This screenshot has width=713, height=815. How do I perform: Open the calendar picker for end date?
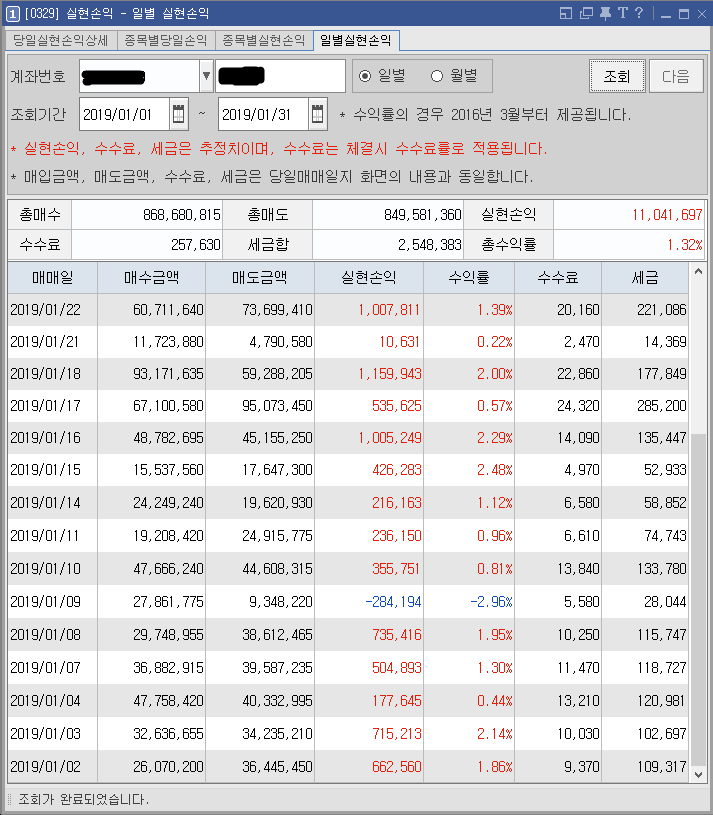(317, 114)
